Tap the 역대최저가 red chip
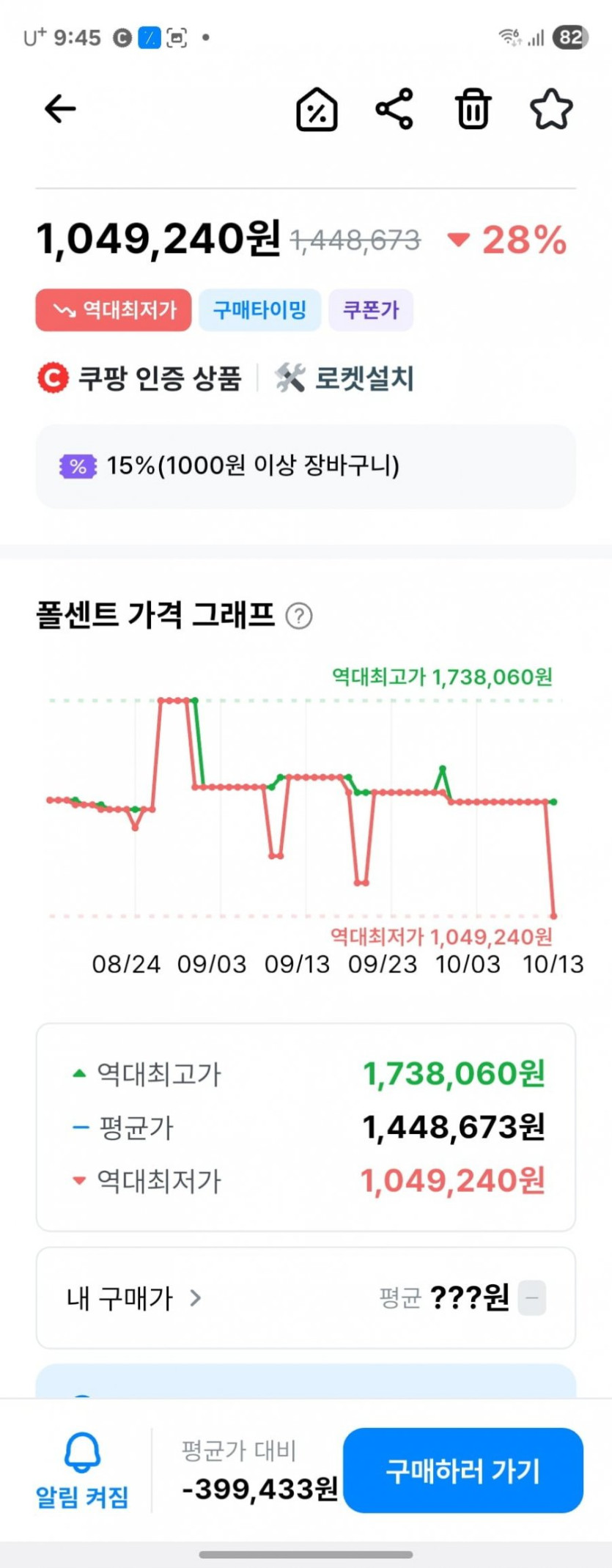This screenshot has height=1568, width=612. (114, 310)
